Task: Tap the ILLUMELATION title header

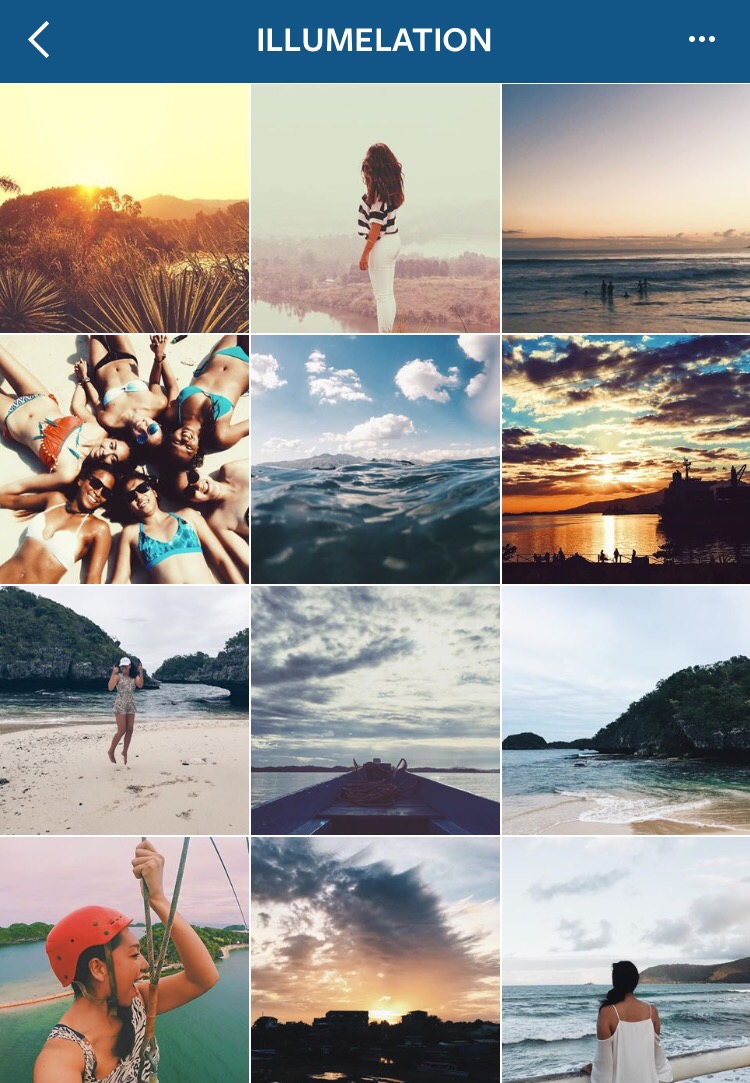Action: [374, 40]
